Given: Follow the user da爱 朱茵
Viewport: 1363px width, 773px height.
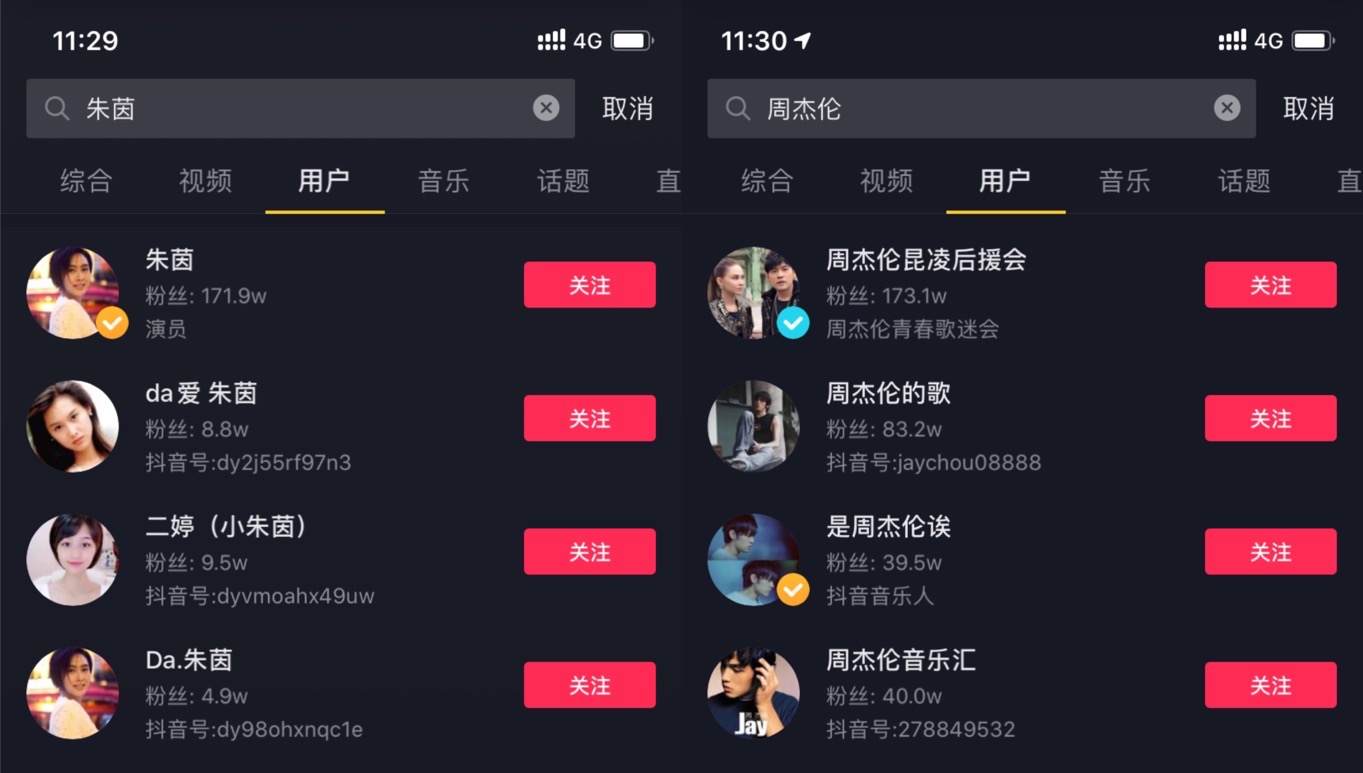Looking at the screenshot, I should pyautogui.click(x=589, y=418).
